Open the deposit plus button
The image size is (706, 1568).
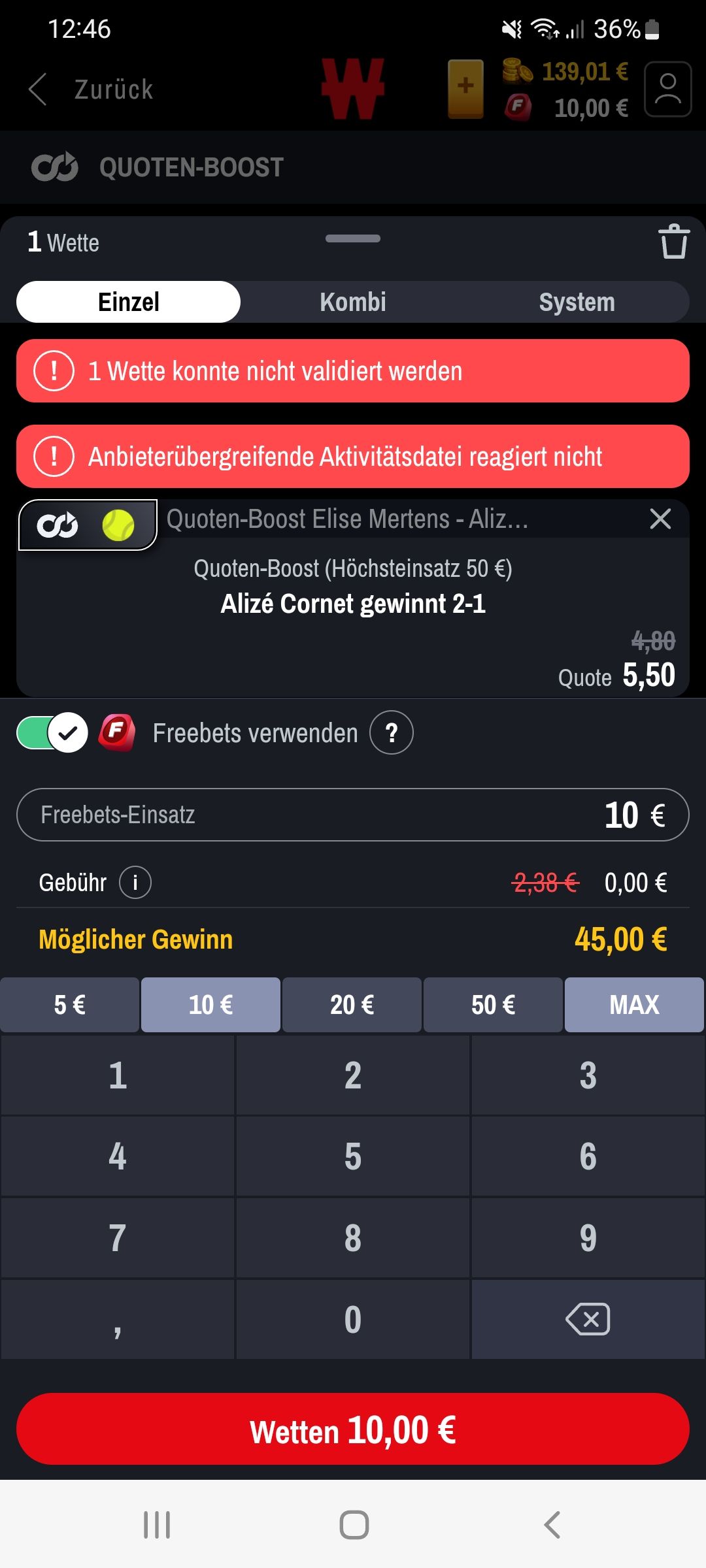click(465, 89)
